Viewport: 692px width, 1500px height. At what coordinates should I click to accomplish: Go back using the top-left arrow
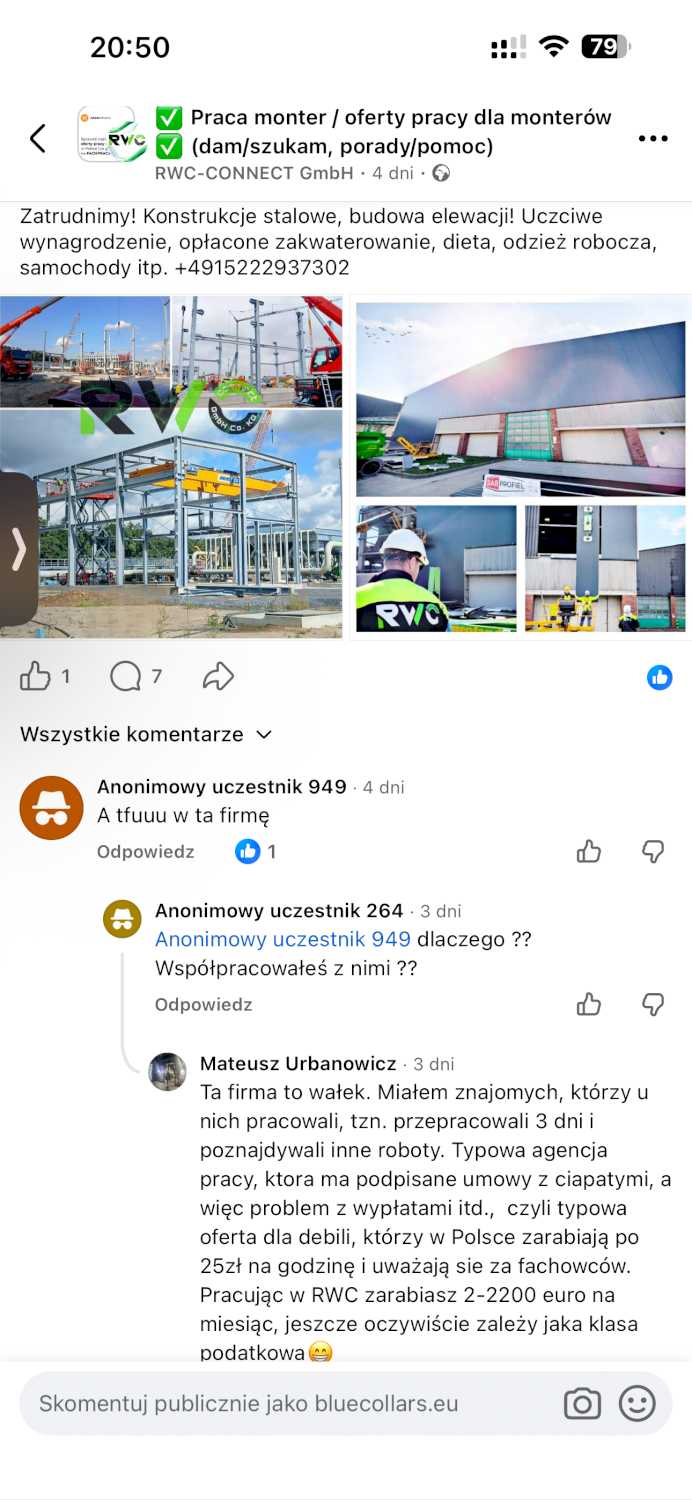(x=38, y=138)
